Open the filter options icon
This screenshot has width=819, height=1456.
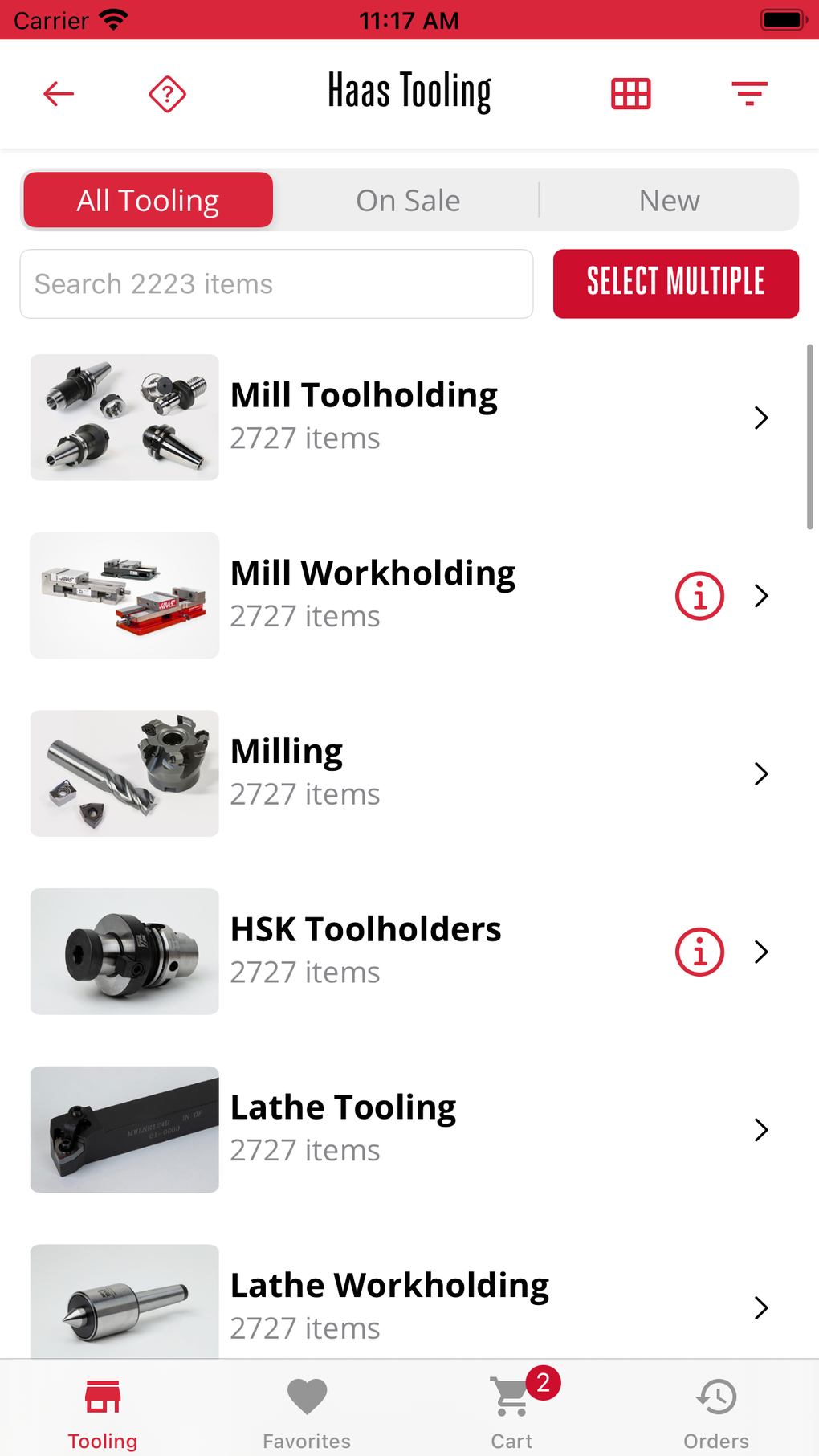[x=749, y=94]
